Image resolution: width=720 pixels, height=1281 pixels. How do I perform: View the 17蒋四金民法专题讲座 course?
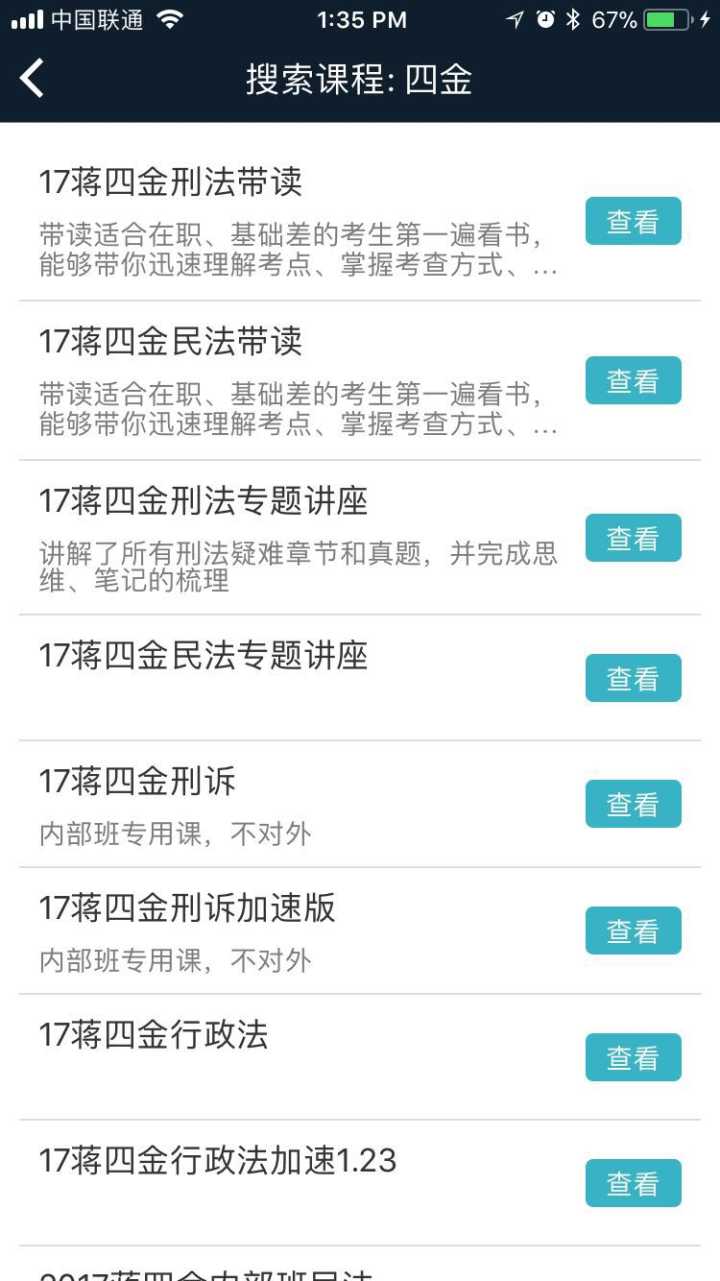[x=632, y=677]
